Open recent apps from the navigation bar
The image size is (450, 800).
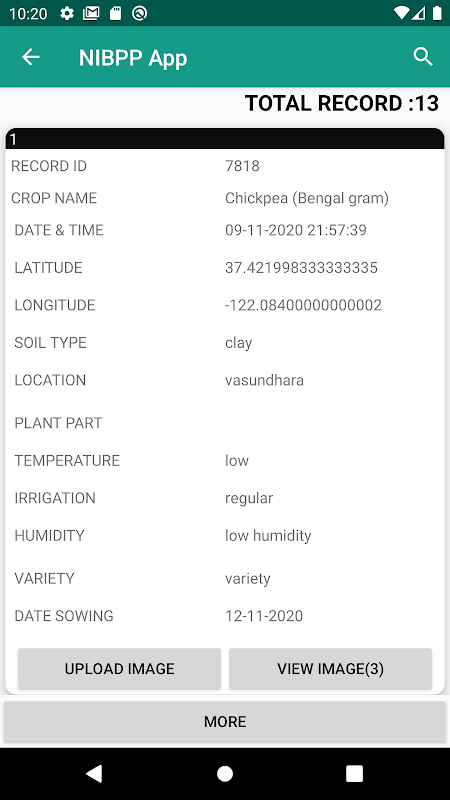pos(355,774)
